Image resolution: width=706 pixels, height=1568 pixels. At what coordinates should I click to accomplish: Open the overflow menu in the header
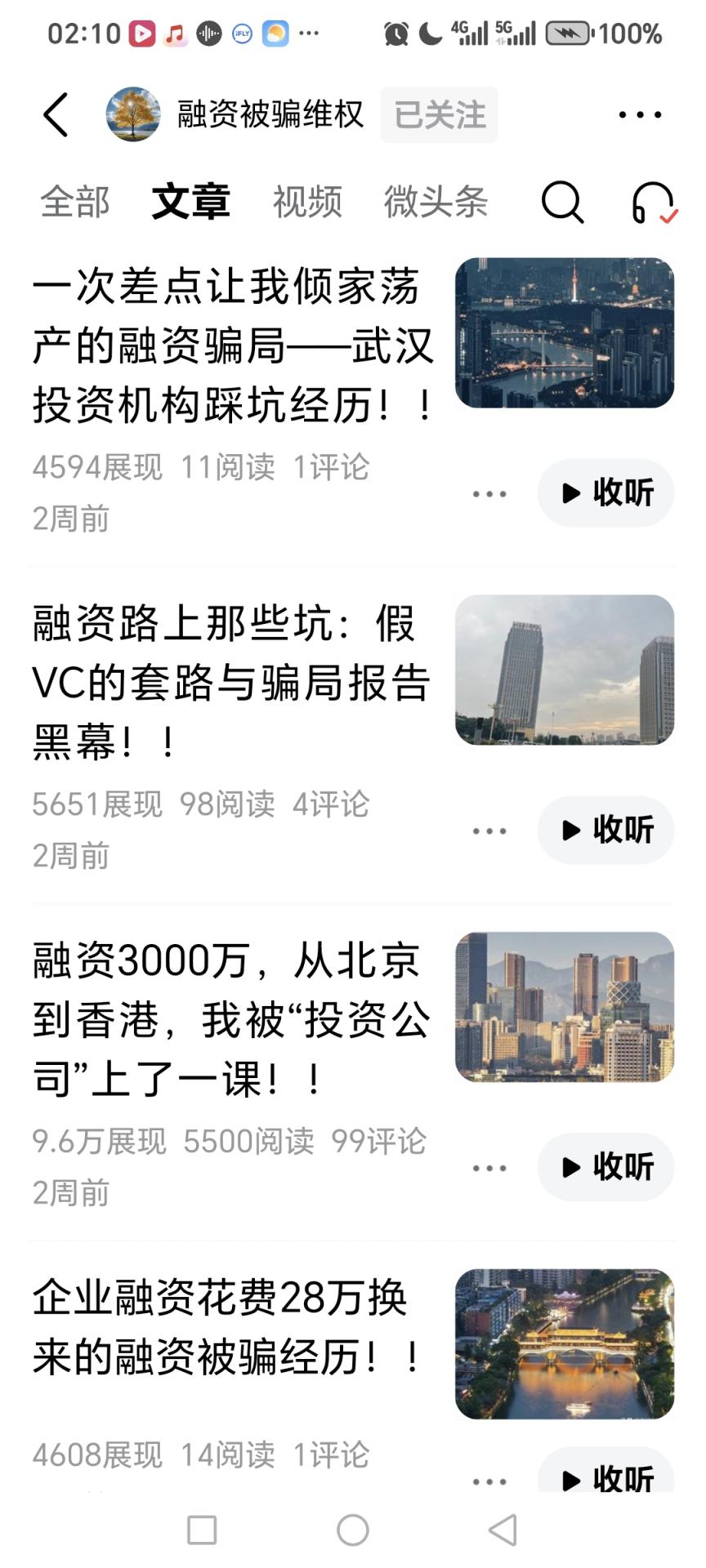point(640,114)
